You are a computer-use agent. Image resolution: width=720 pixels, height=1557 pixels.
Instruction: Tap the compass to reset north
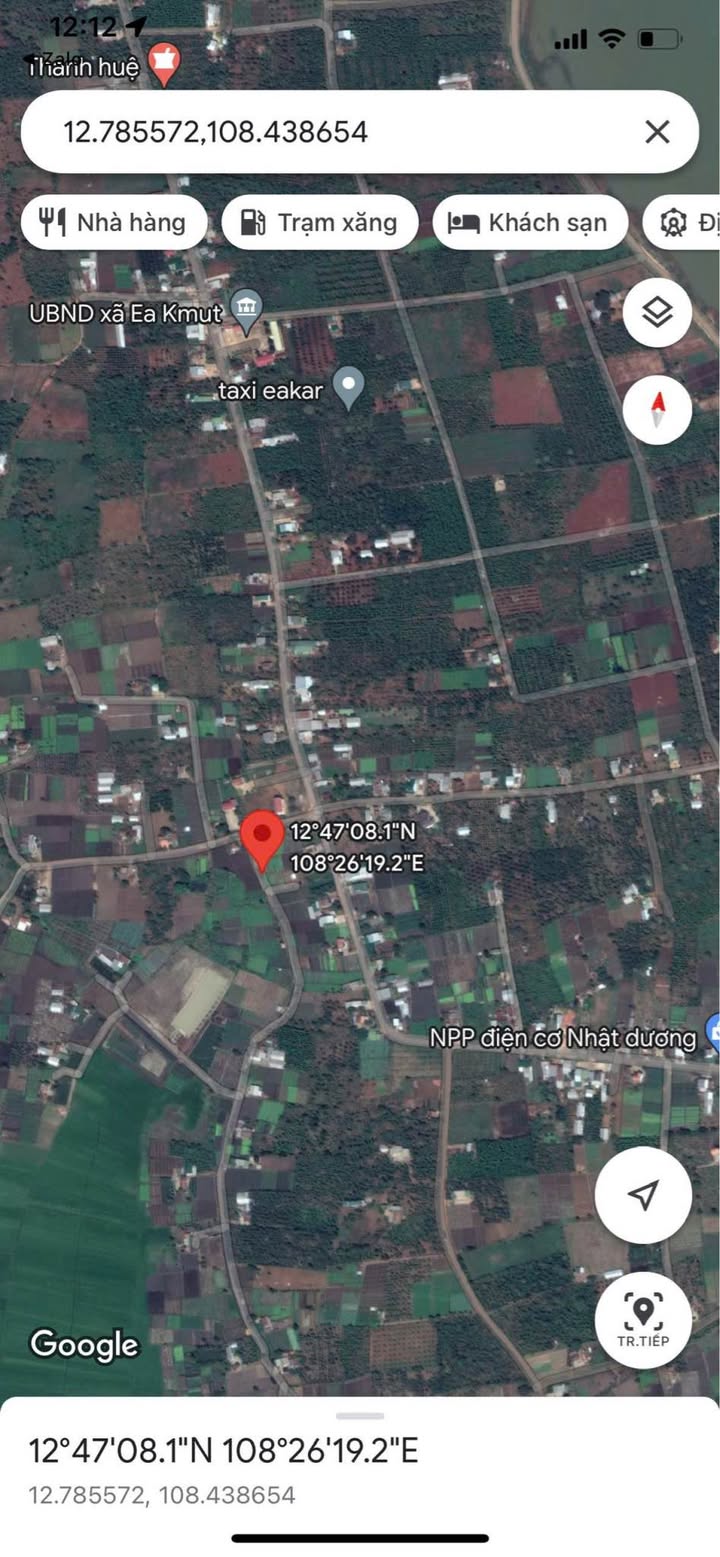(x=657, y=409)
